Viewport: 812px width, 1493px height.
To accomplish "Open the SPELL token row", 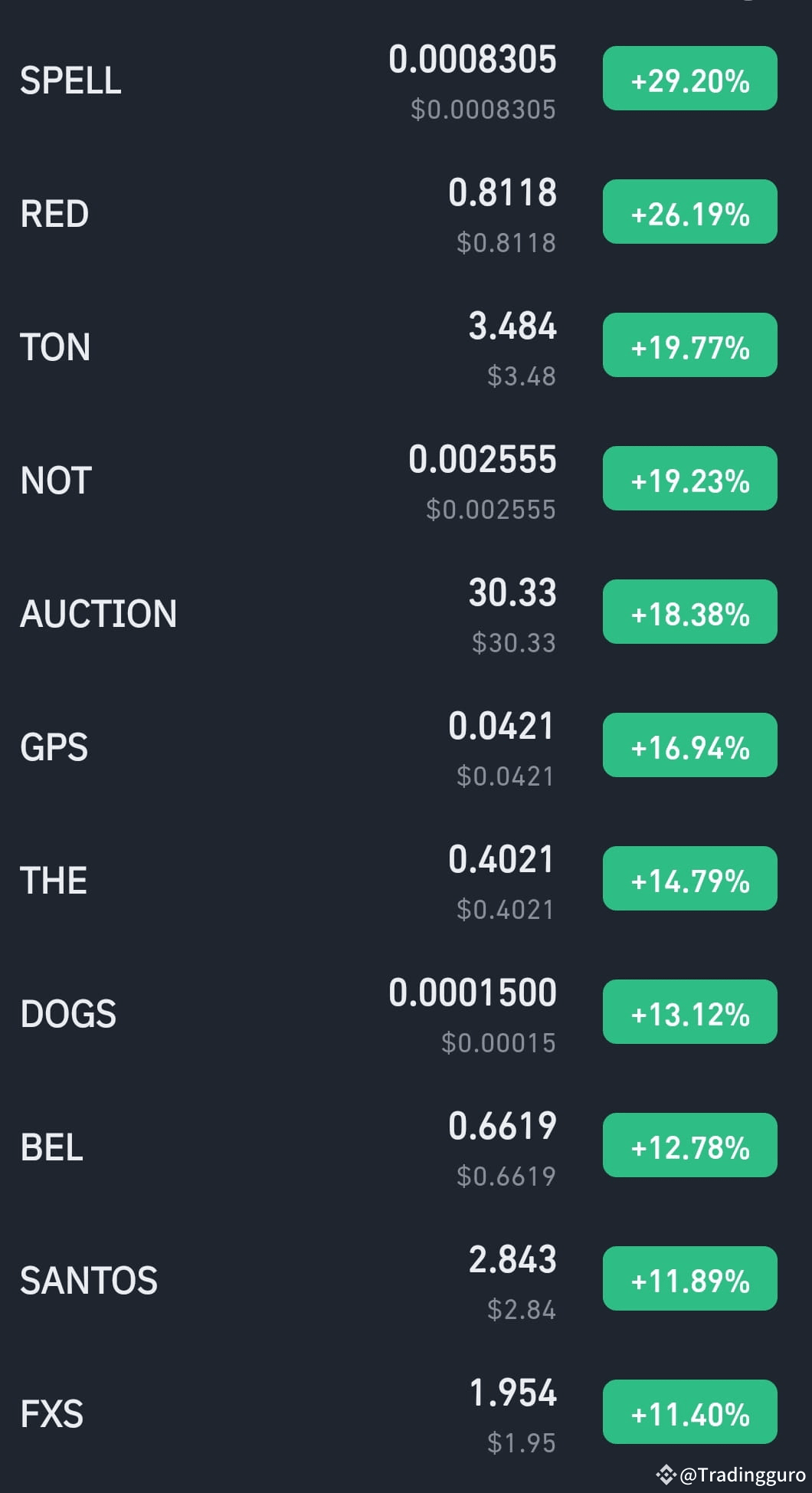I will [x=71, y=80].
